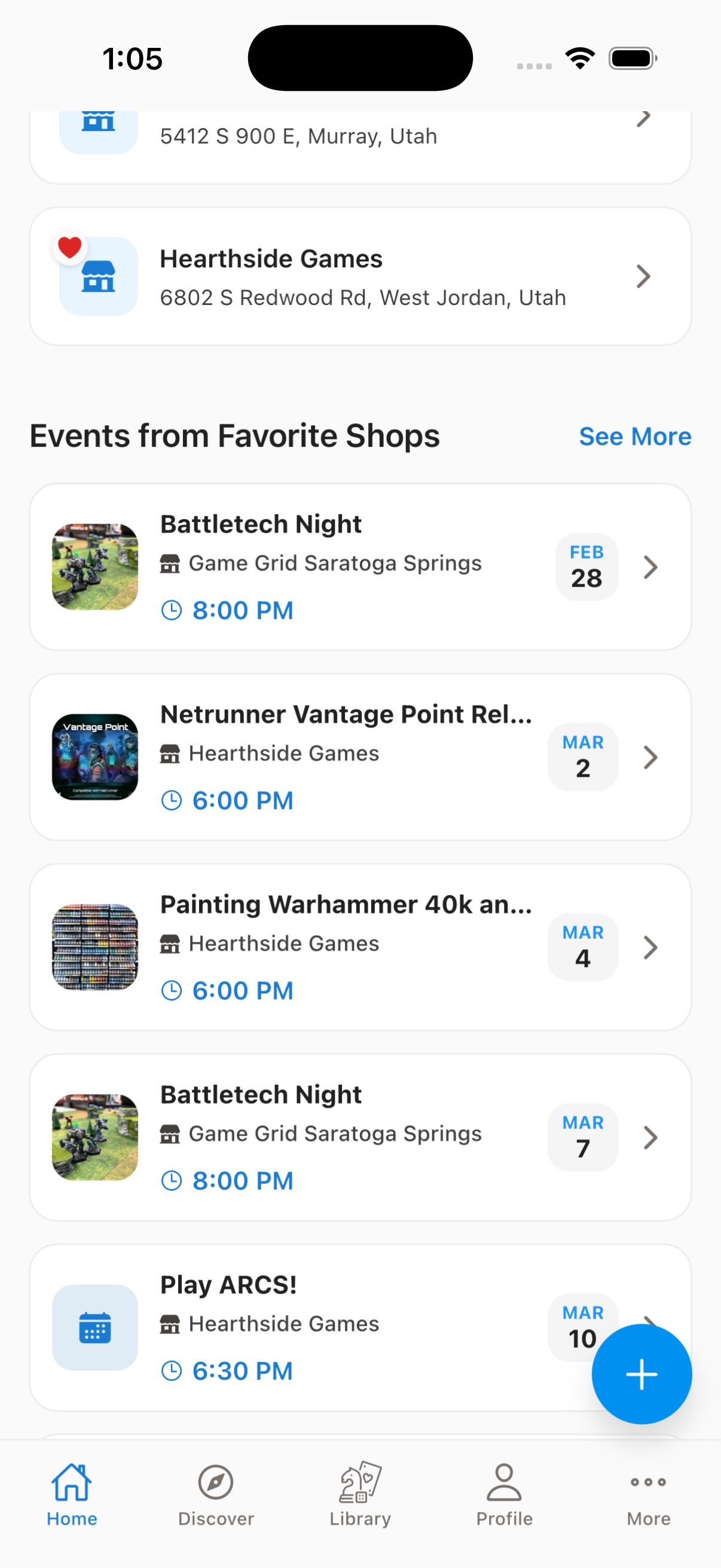Click the storefront icon on Hearthside Games card
Image resolution: width=721 pixels, height=1568 pixels.
[x=98, y=276]
